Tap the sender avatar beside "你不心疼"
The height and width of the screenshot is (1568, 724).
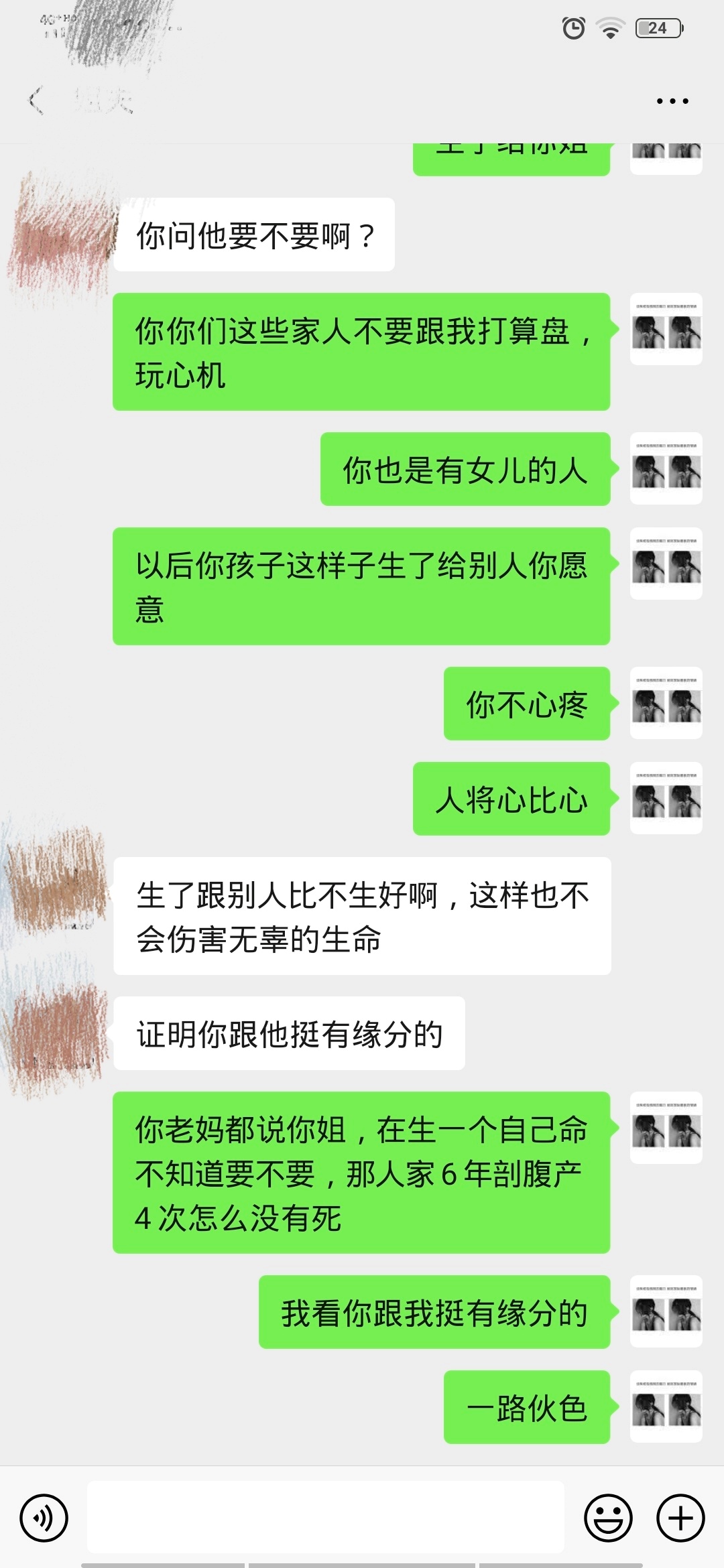(x=666, y=703)
